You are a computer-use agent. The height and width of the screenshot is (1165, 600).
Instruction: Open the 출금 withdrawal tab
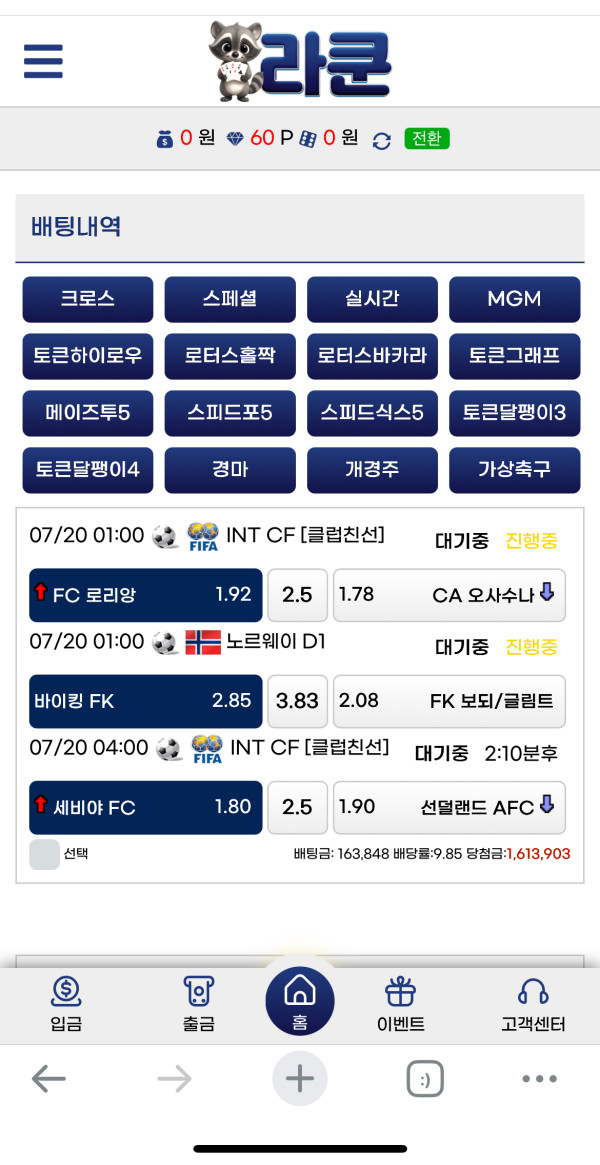198,1005
